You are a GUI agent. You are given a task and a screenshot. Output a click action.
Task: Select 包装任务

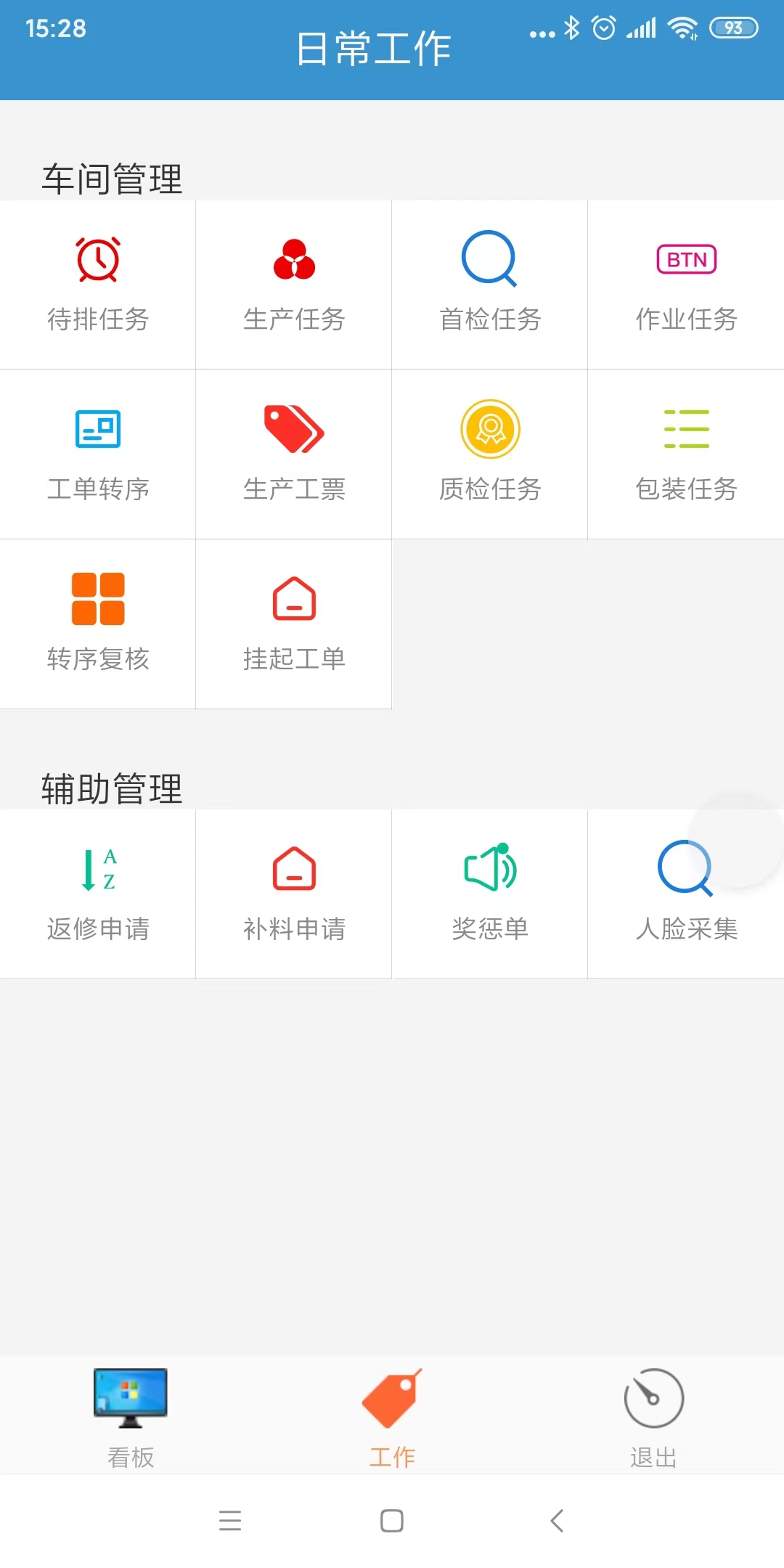(686, 454)
